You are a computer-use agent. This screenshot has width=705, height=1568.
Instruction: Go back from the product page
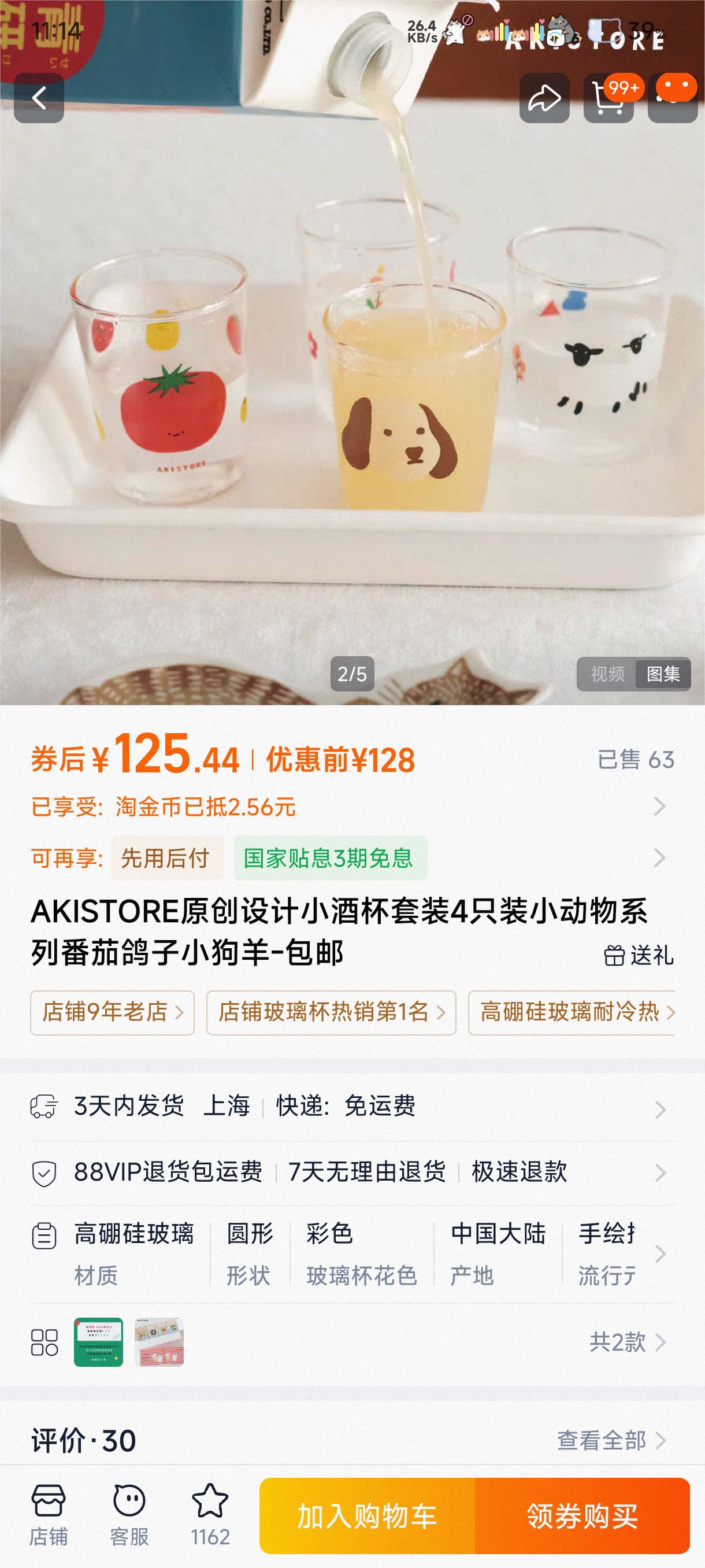[39, 98]
